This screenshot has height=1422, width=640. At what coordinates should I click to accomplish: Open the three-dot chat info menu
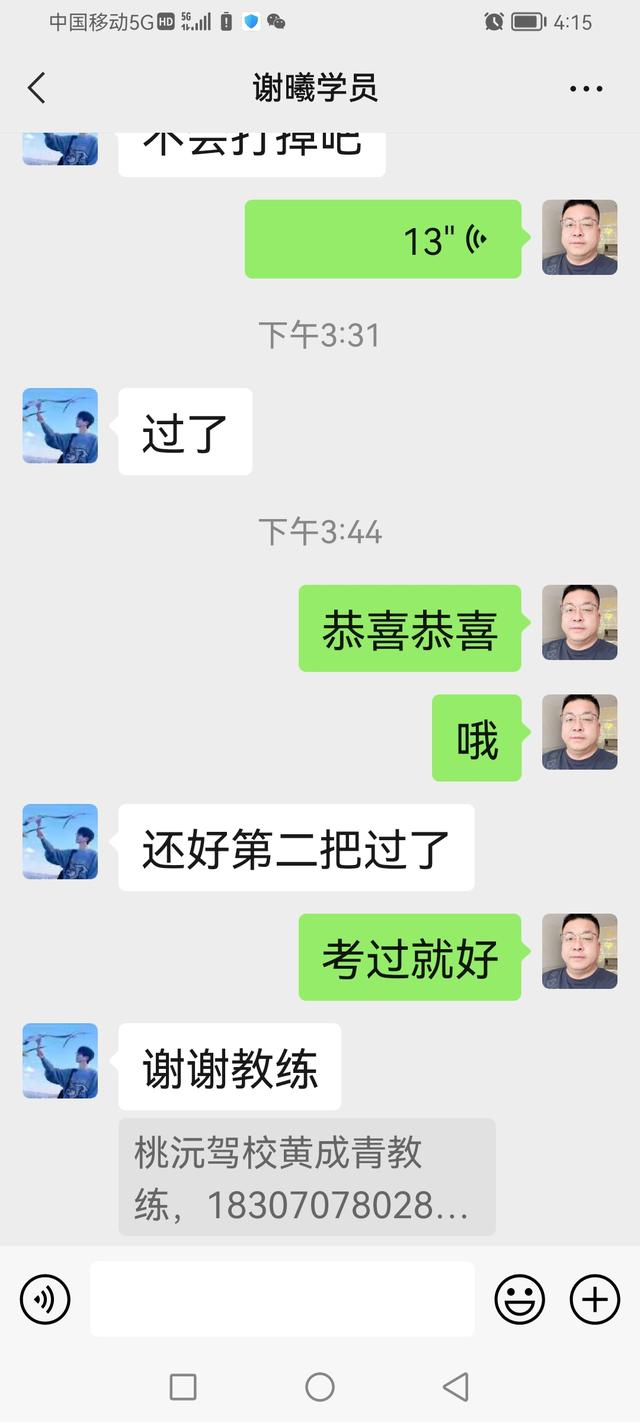click(586, 88)
